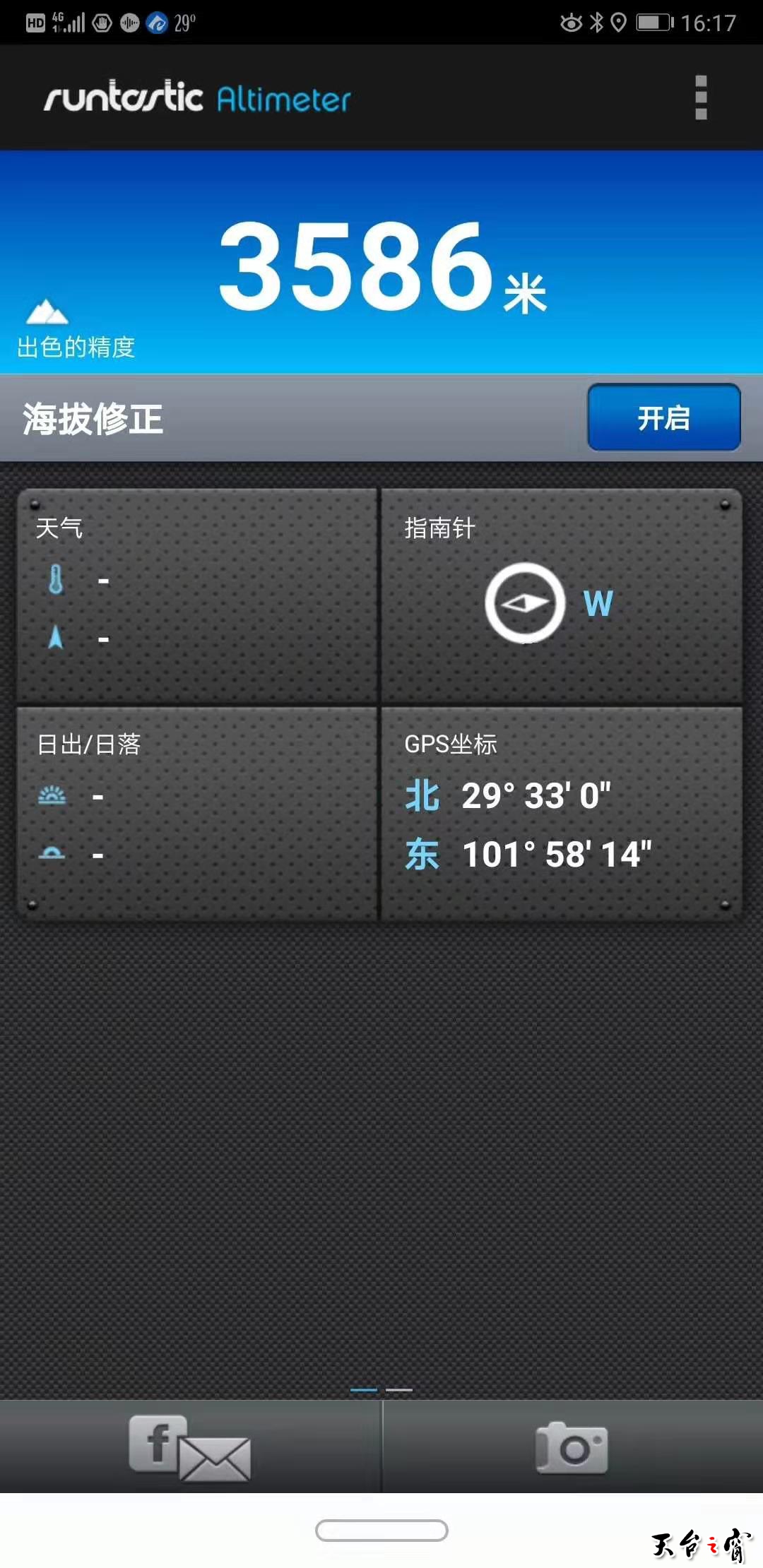Open the 日出/日落 sunrise card

point(196,812)
